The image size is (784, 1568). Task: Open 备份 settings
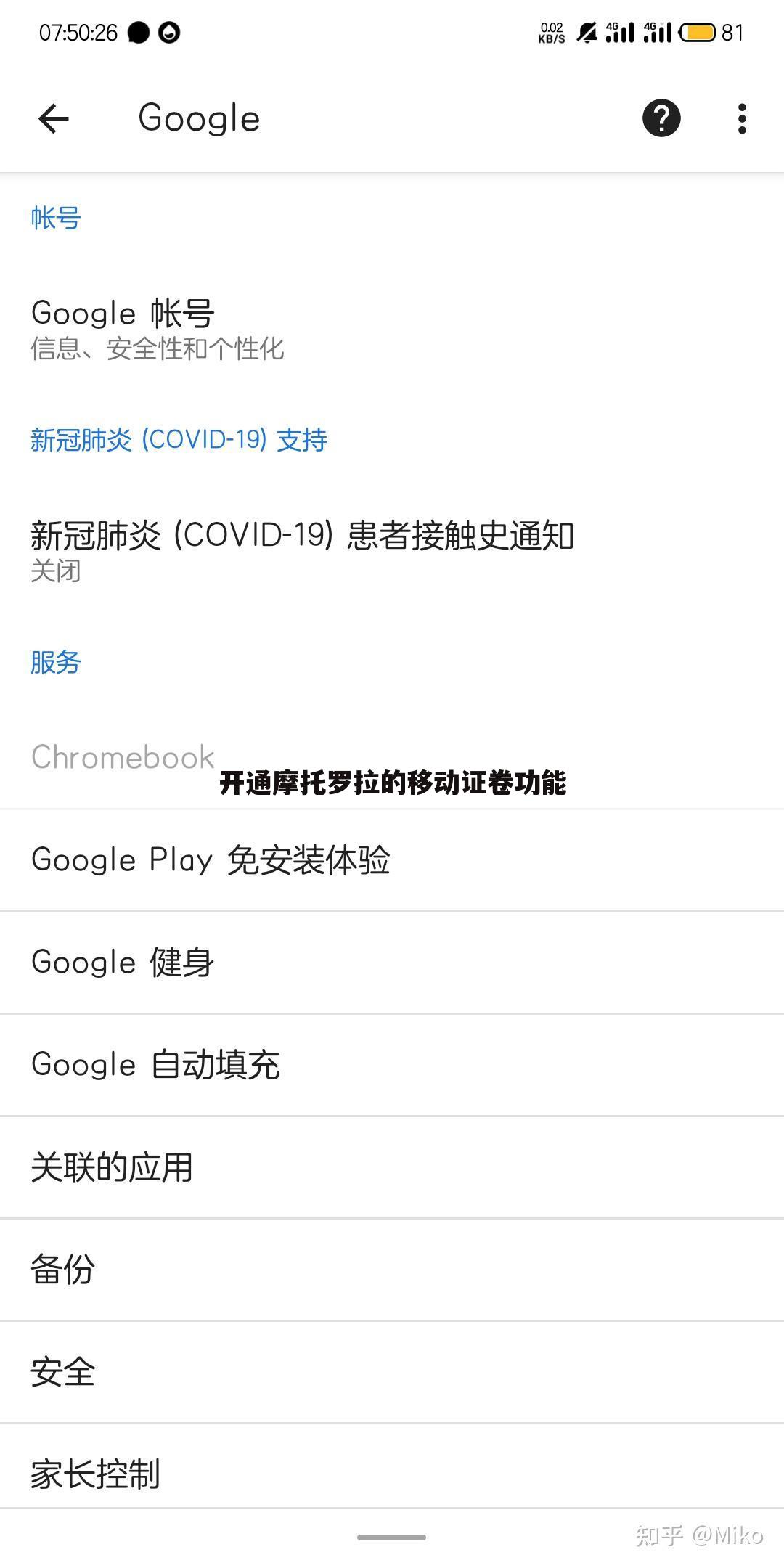click(64, 1270)
